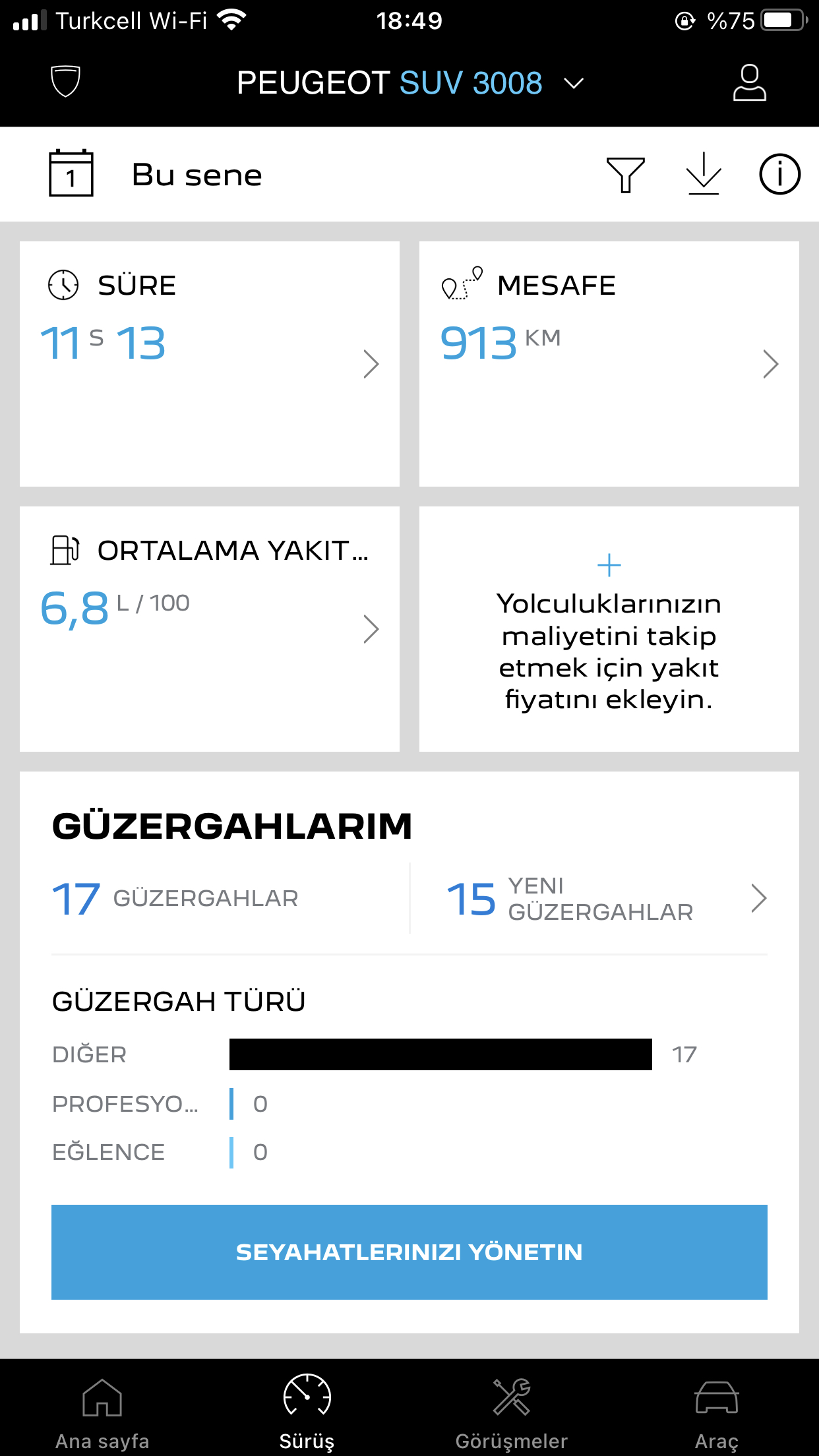
Task: Open the SÜRE duration card
Action: [210, 364]
